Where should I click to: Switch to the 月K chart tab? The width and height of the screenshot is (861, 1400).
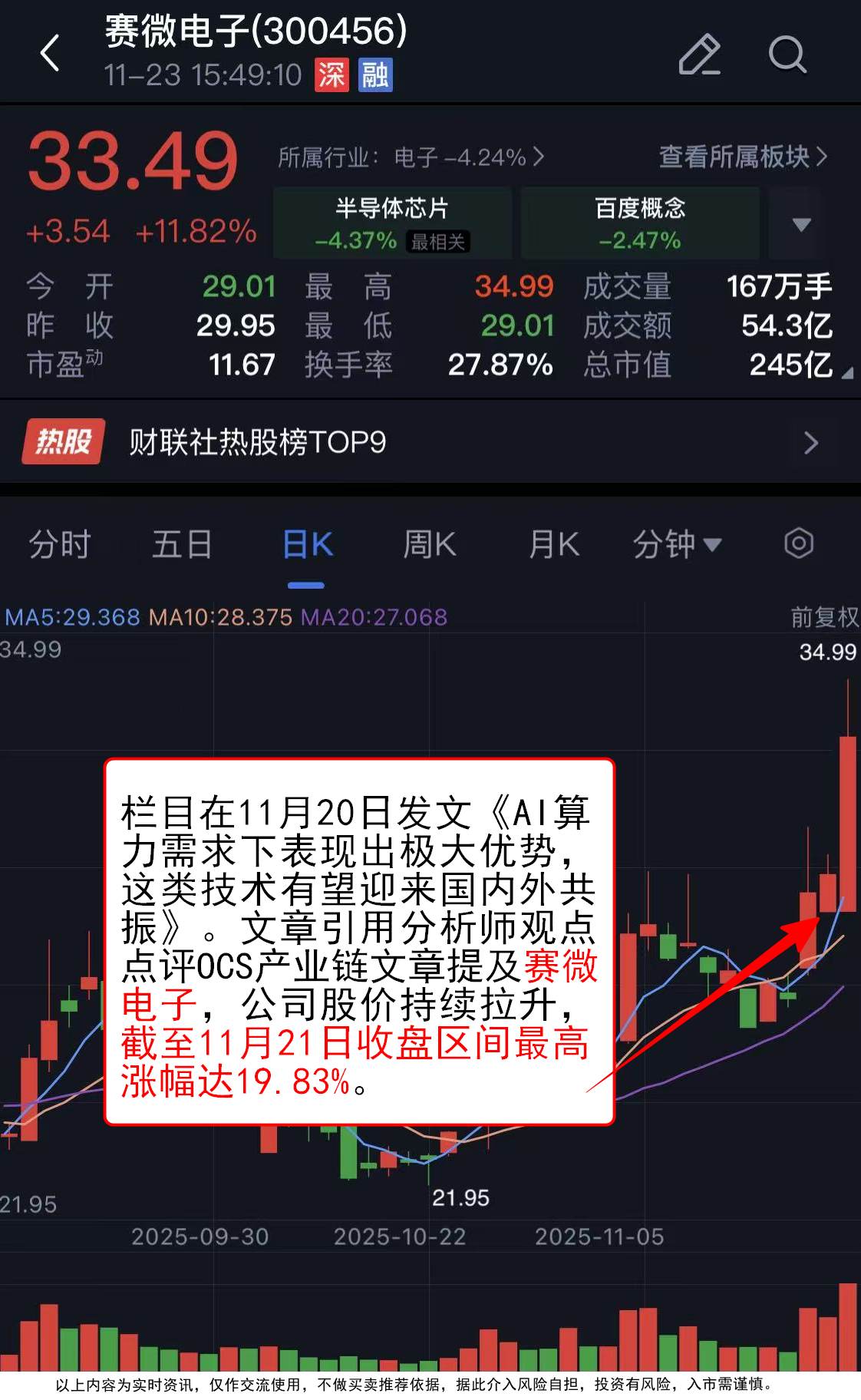pyautogui.click(x=553, y=545)
